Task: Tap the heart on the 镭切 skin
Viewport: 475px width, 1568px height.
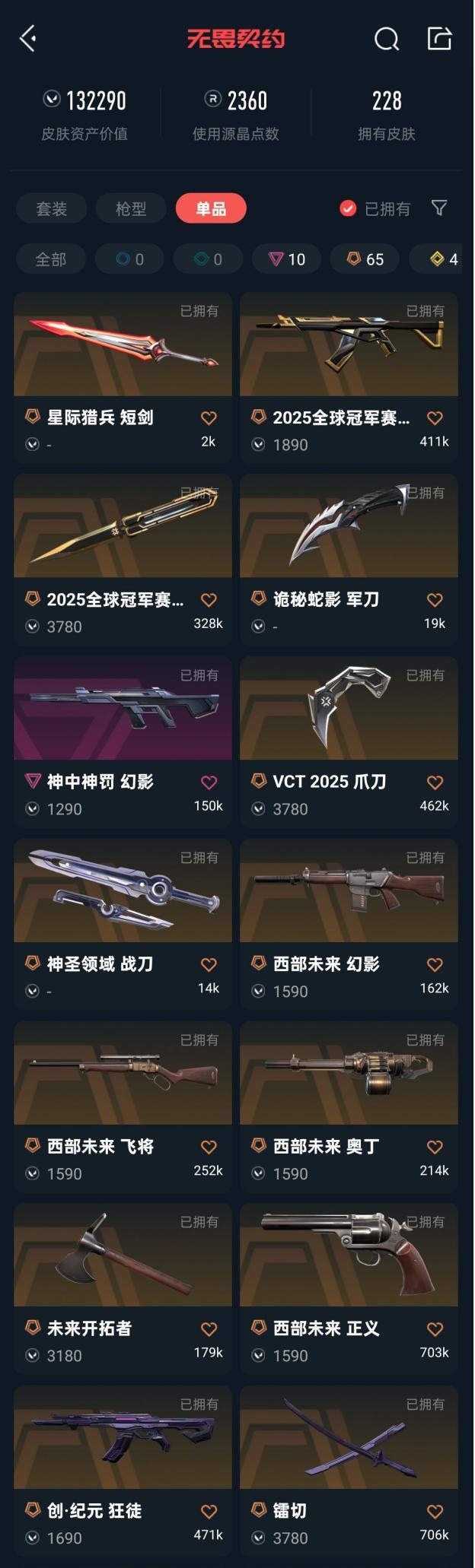Action: (x=435, y=1512)
